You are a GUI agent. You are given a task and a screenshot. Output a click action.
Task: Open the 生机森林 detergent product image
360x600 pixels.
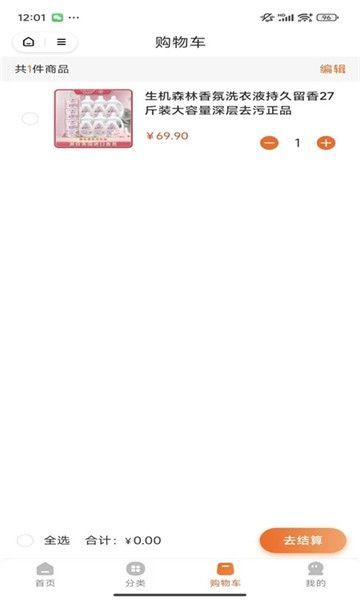point(94,118)
